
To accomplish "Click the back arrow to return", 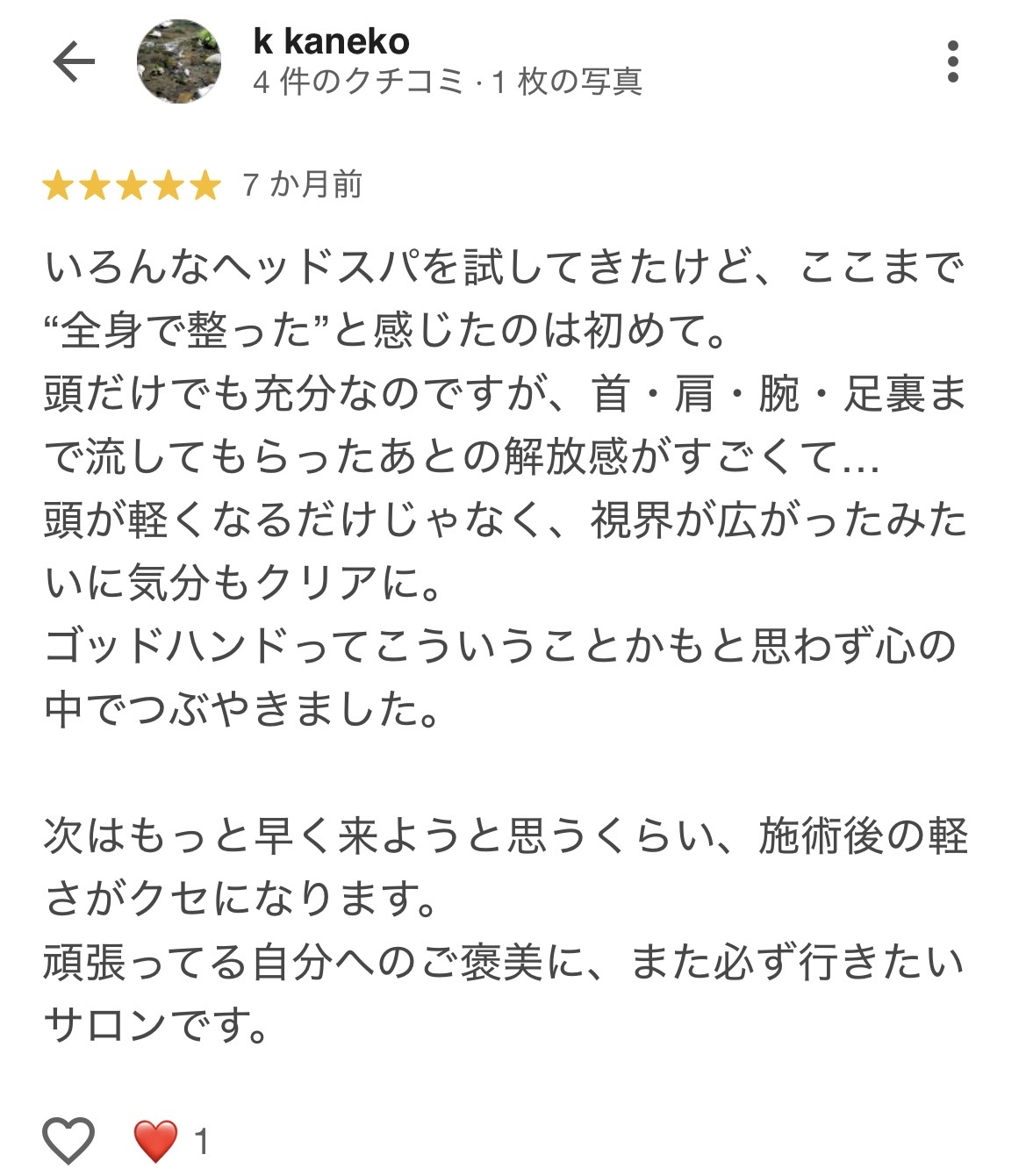I will (75, 61).
